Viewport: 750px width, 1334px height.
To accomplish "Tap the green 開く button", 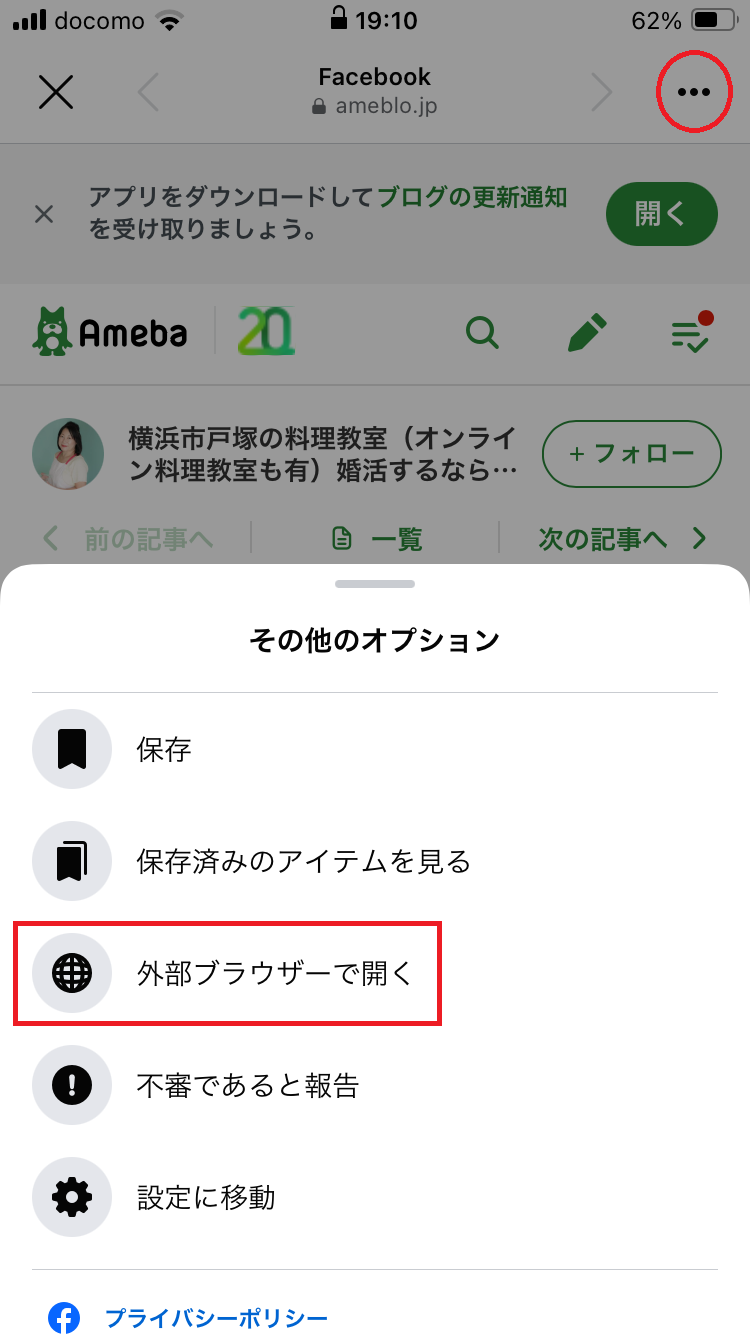I will point(662,213).
